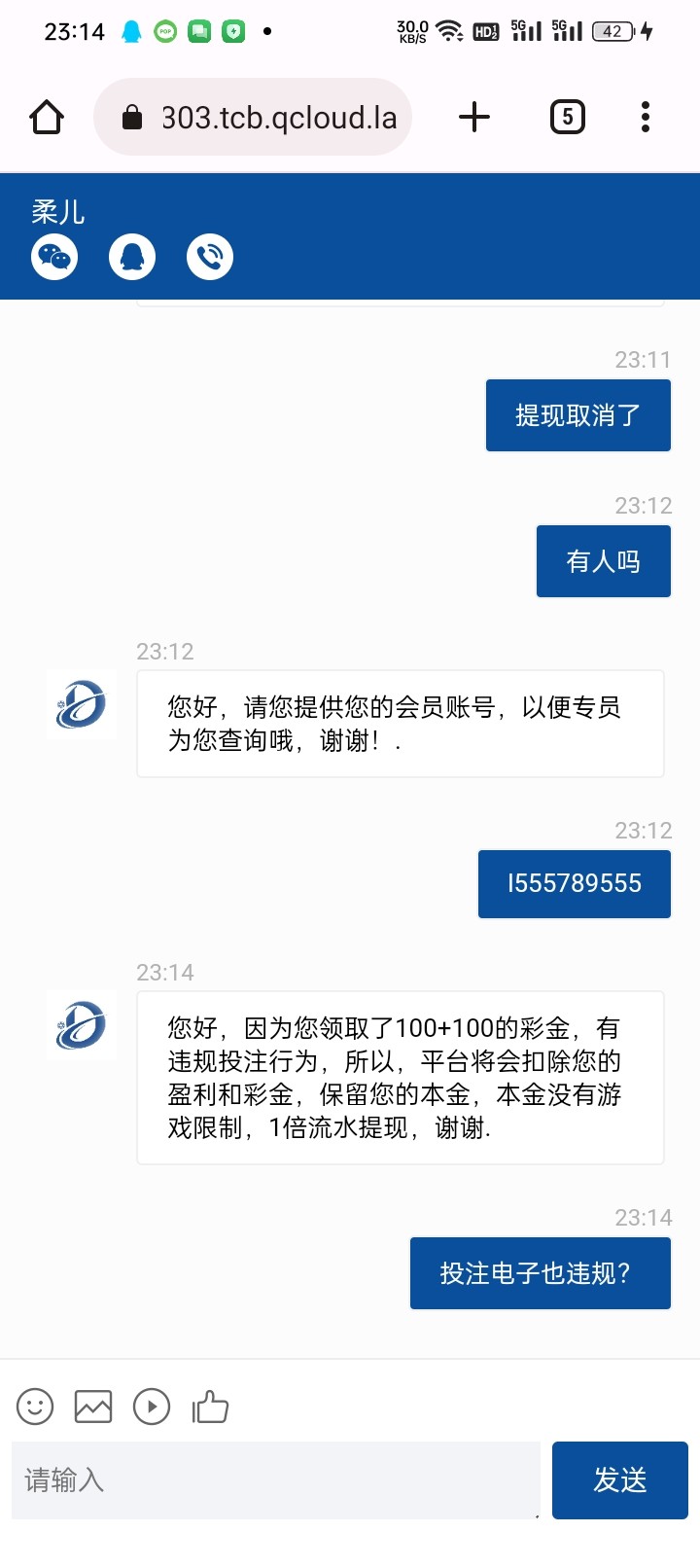Open the emoji picker
700x1568 pixels.
[x=35, y=1407]
